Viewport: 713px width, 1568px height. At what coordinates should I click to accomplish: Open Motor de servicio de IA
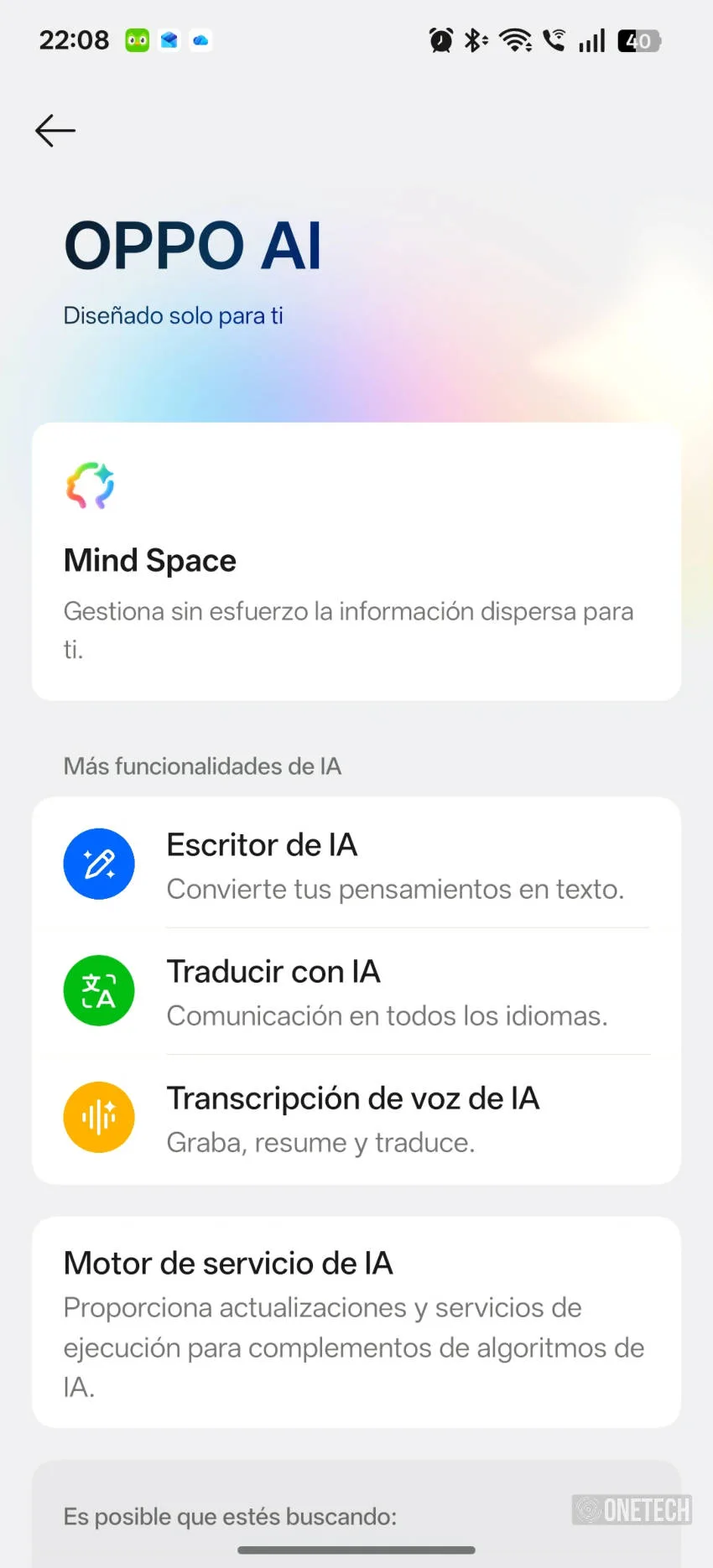click(356, 1322)
